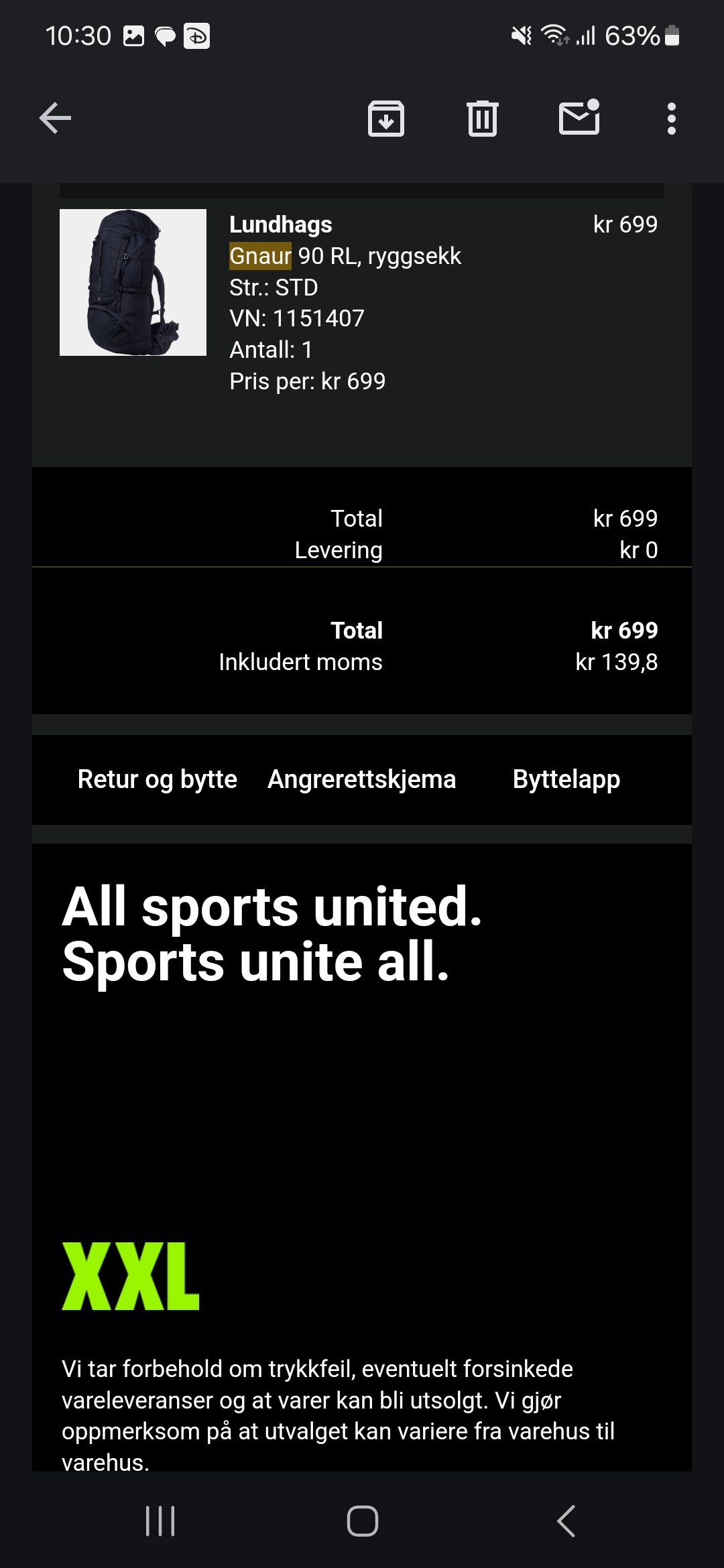Delete this email
The image size is (724, 1568).
click(x=482, y=119)
